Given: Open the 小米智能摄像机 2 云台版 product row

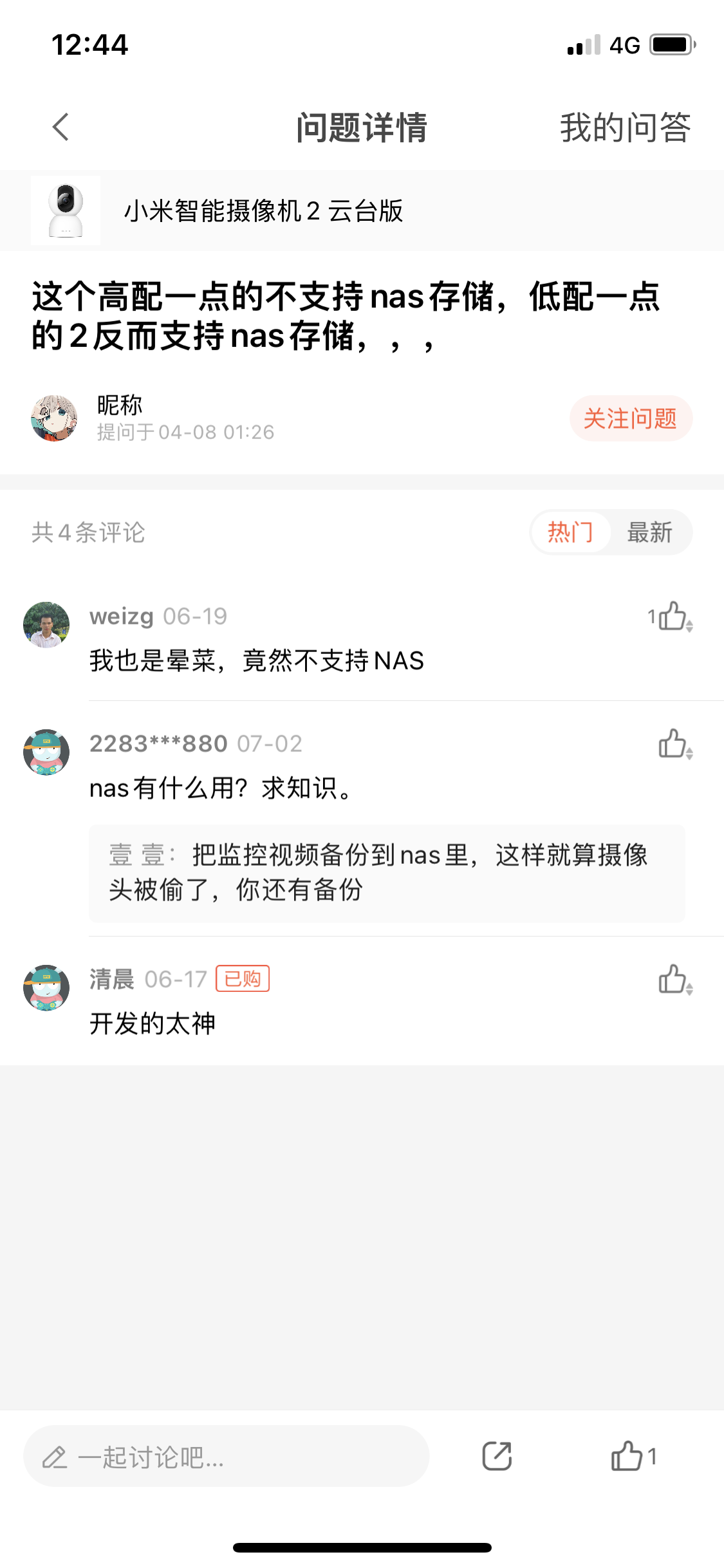Looking at the screenshot, I should [x=263, y=210].
